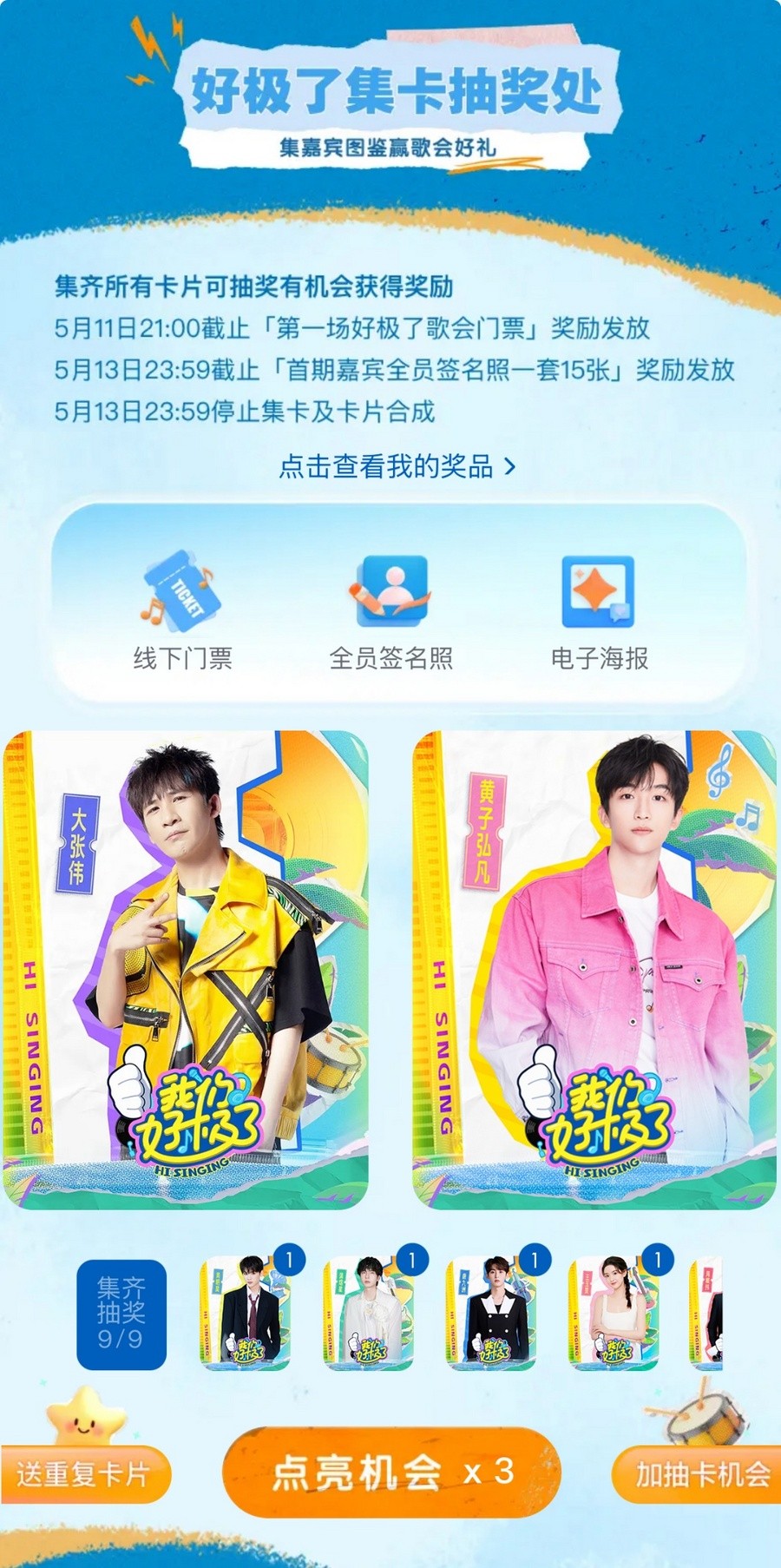Use the 点亮机会 x 3 button
This screenshot has width=781, height=1568.
coord(391,1472)
